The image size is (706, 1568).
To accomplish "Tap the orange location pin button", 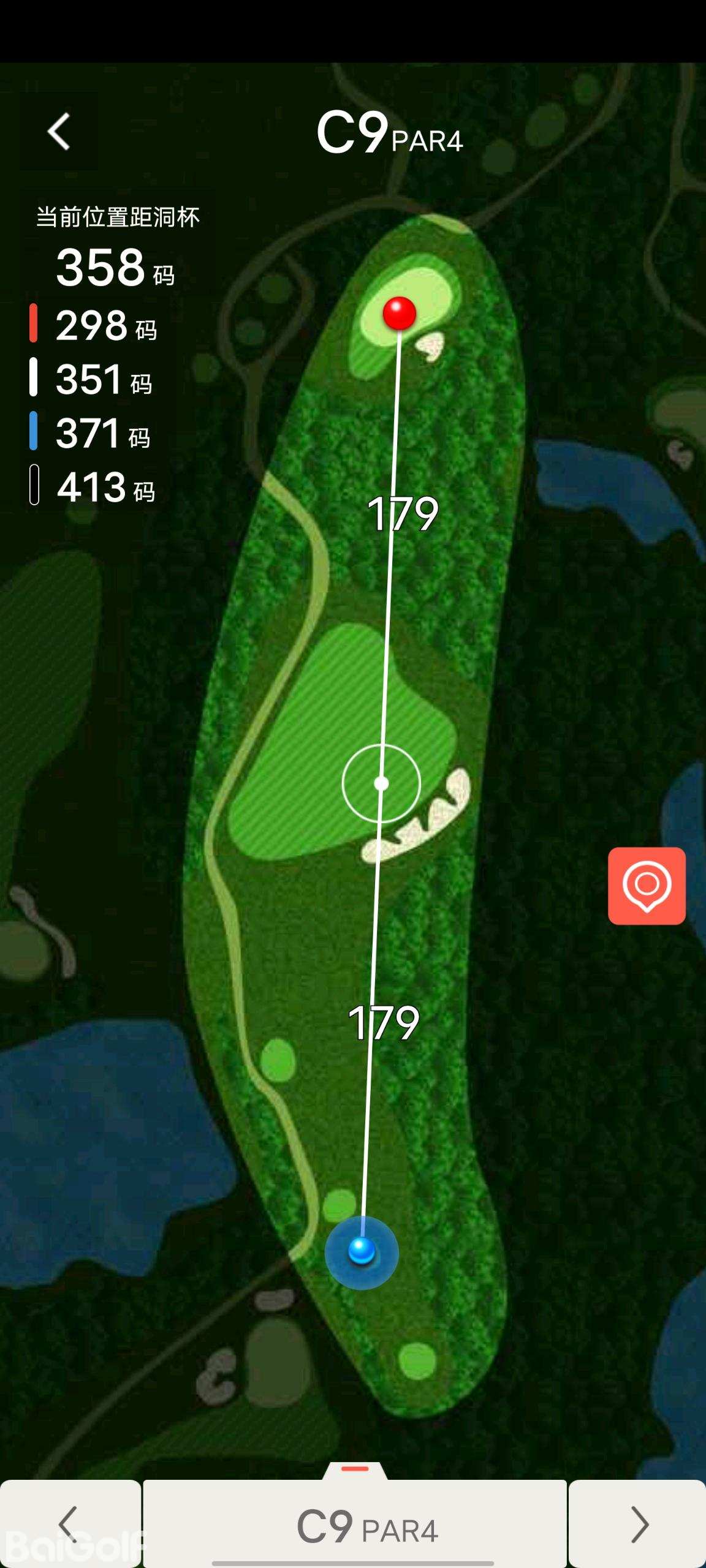I will pos(647,886).
